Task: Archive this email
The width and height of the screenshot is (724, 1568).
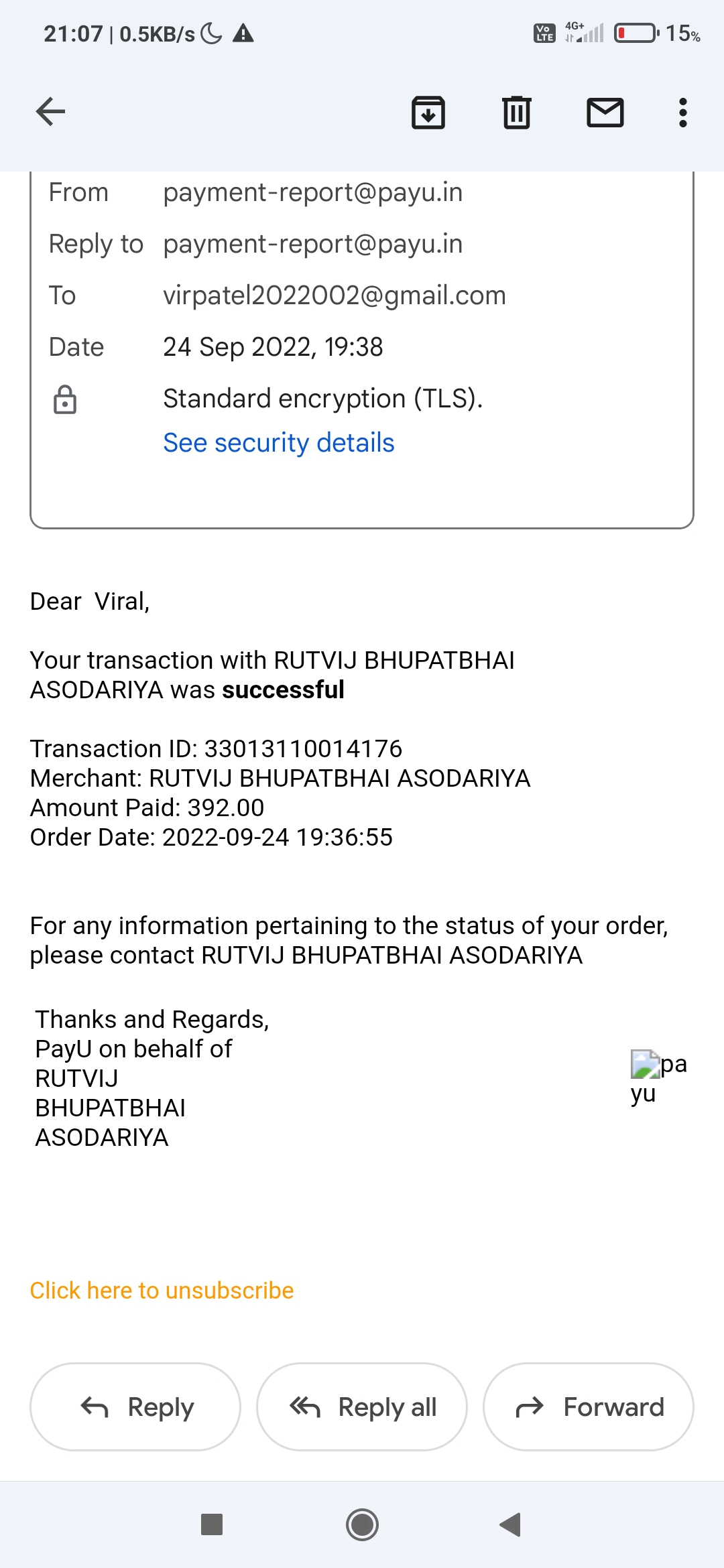Action: coord(428,112)
